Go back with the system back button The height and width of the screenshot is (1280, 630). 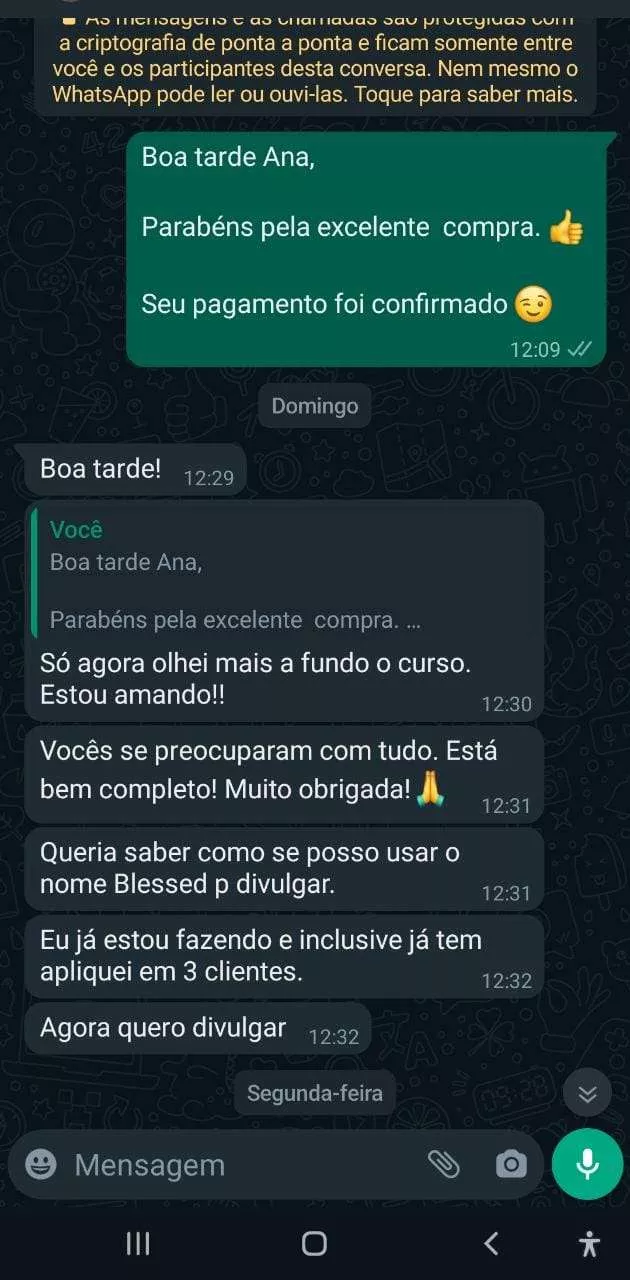tap(491, 1243)
